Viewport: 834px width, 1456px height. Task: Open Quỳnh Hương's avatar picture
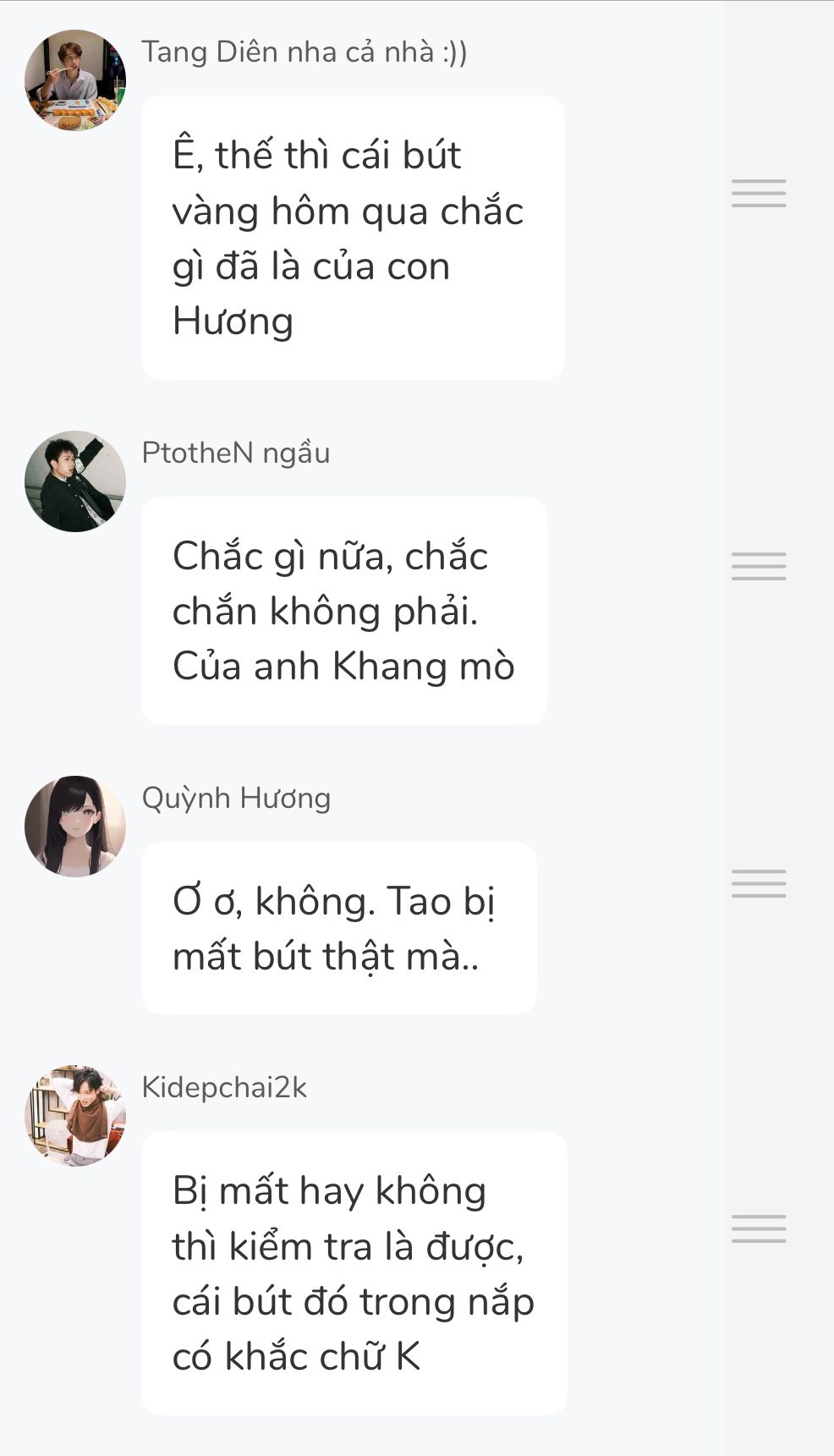pyautogui.click(x=75, y=827)
